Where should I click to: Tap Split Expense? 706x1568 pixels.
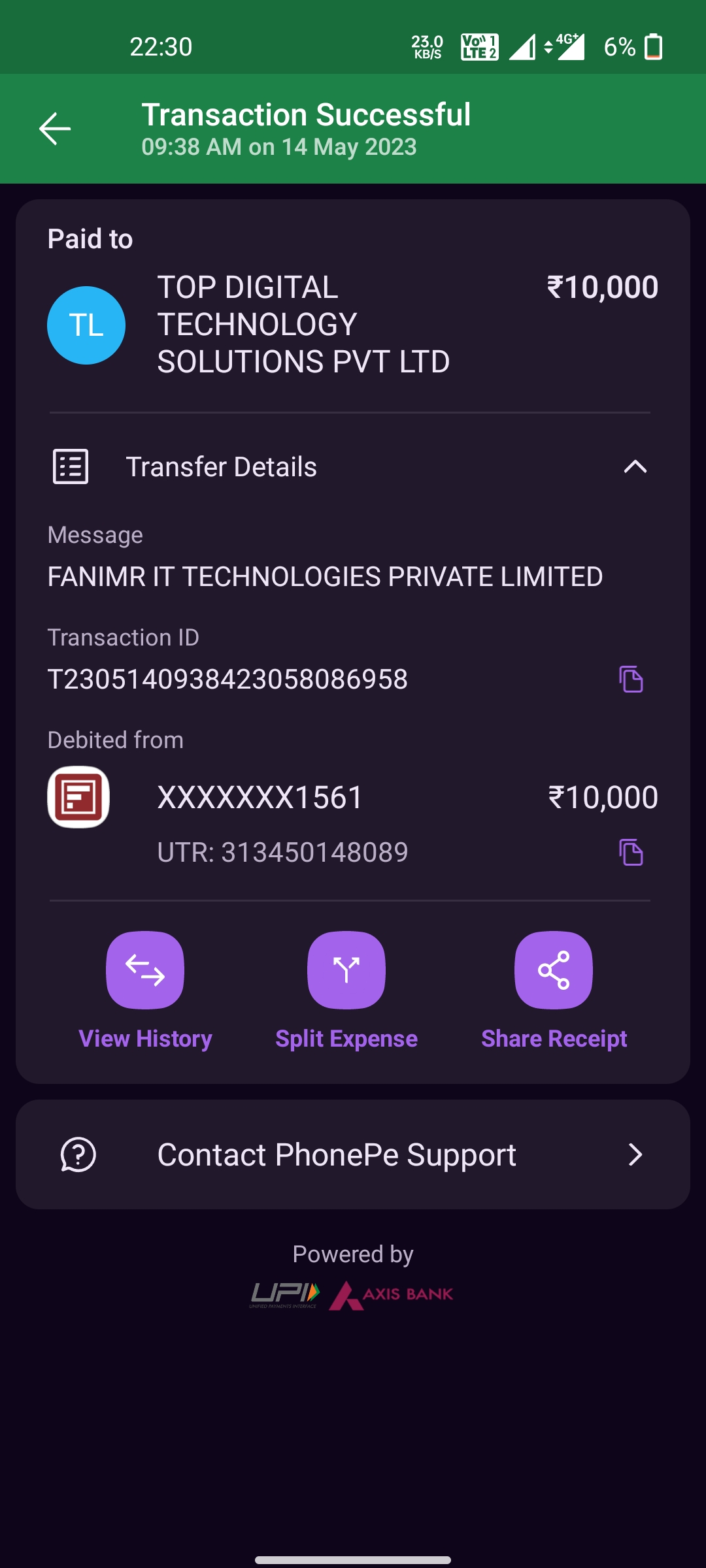(346, 970)
